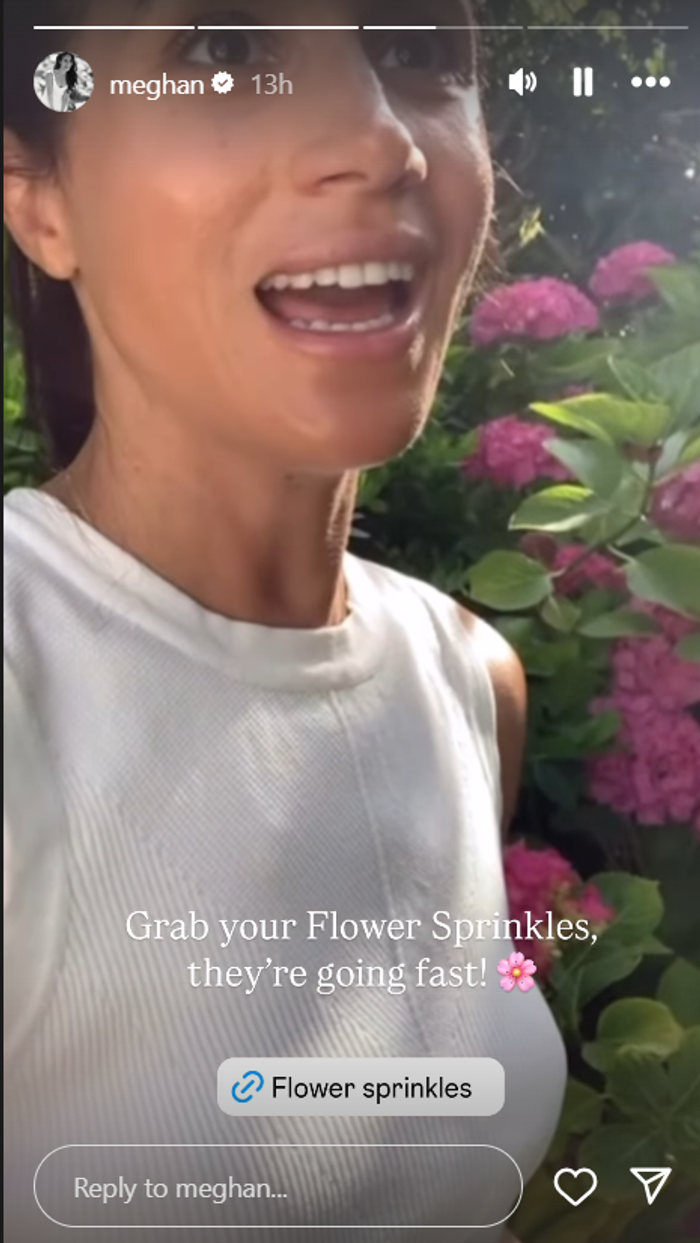Screen dimensions: 700x1243
Task: Like this story with the heart
Action: [575, 1186]
